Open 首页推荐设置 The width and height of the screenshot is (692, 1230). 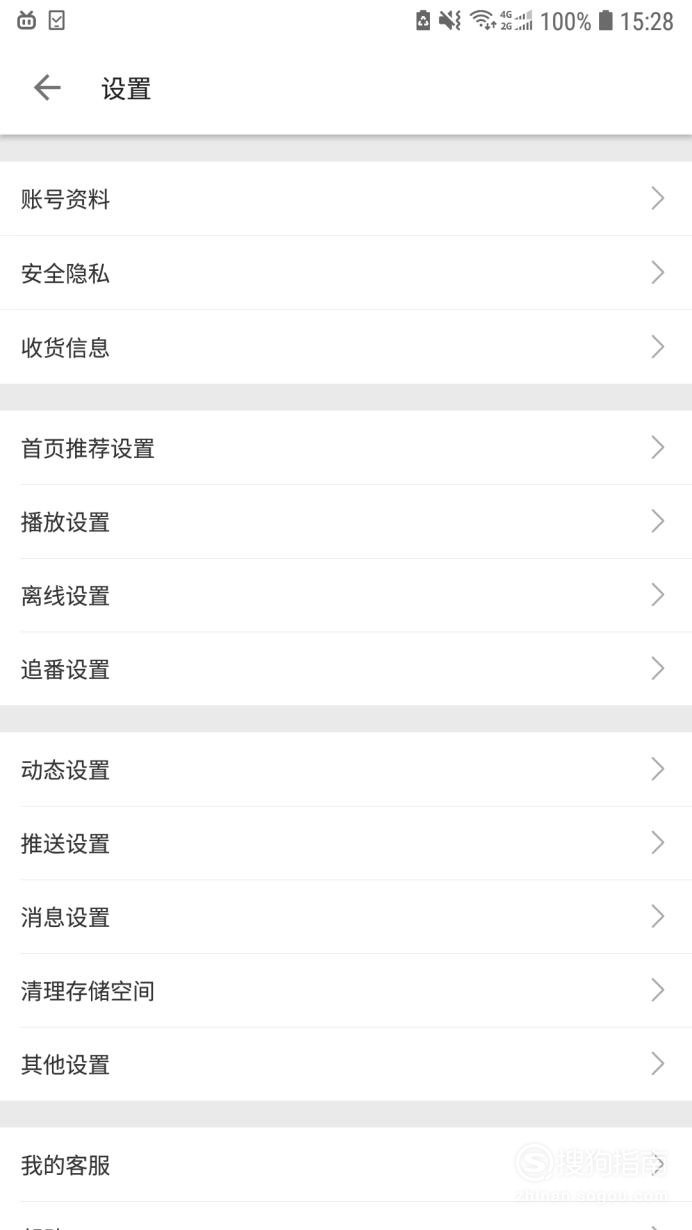coord(346,448)
